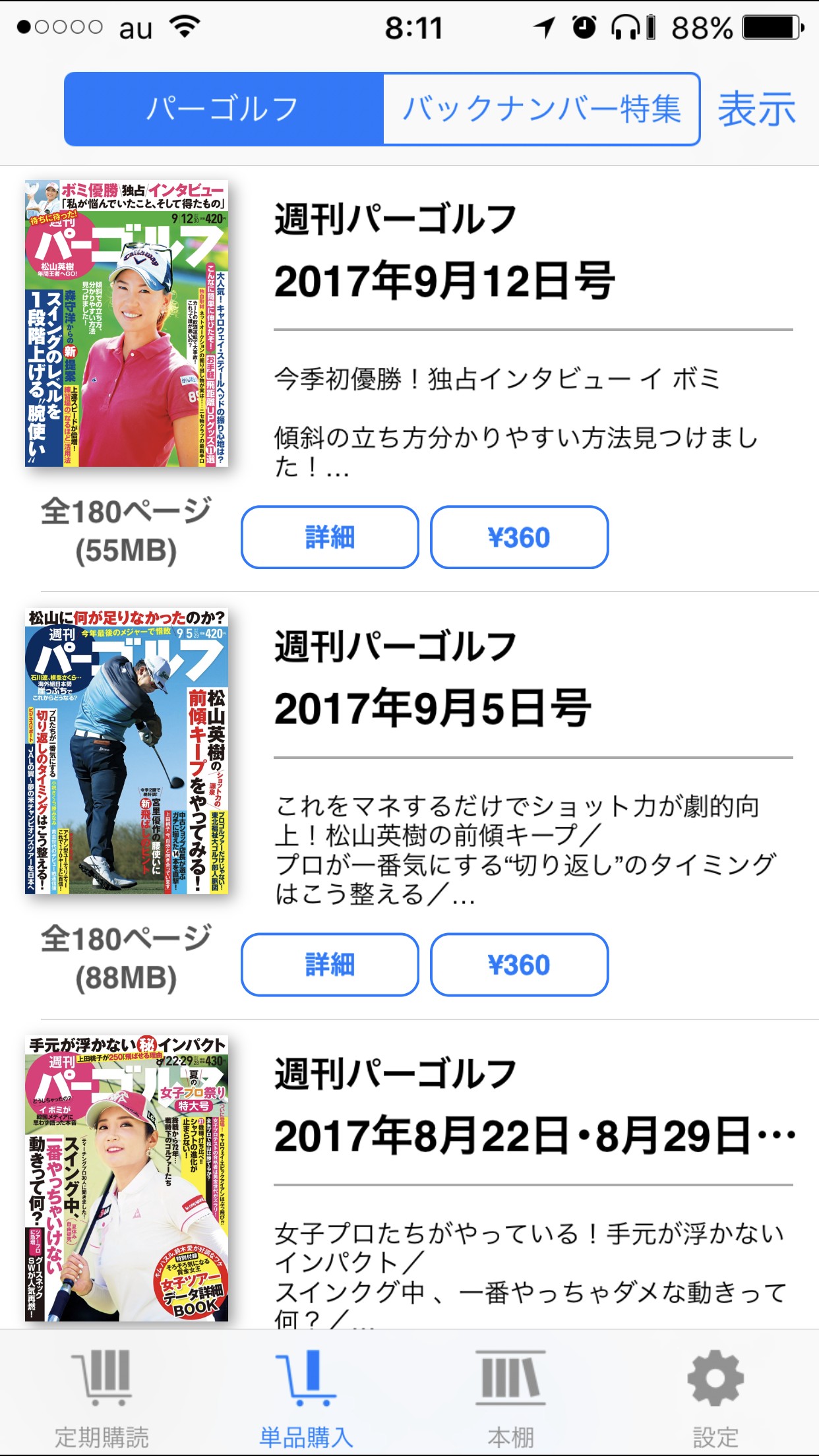Purchase the 2017年9月5日号 issue for ¥360
This screenshot has width=819, height=1456.
(x=519, y=965)
